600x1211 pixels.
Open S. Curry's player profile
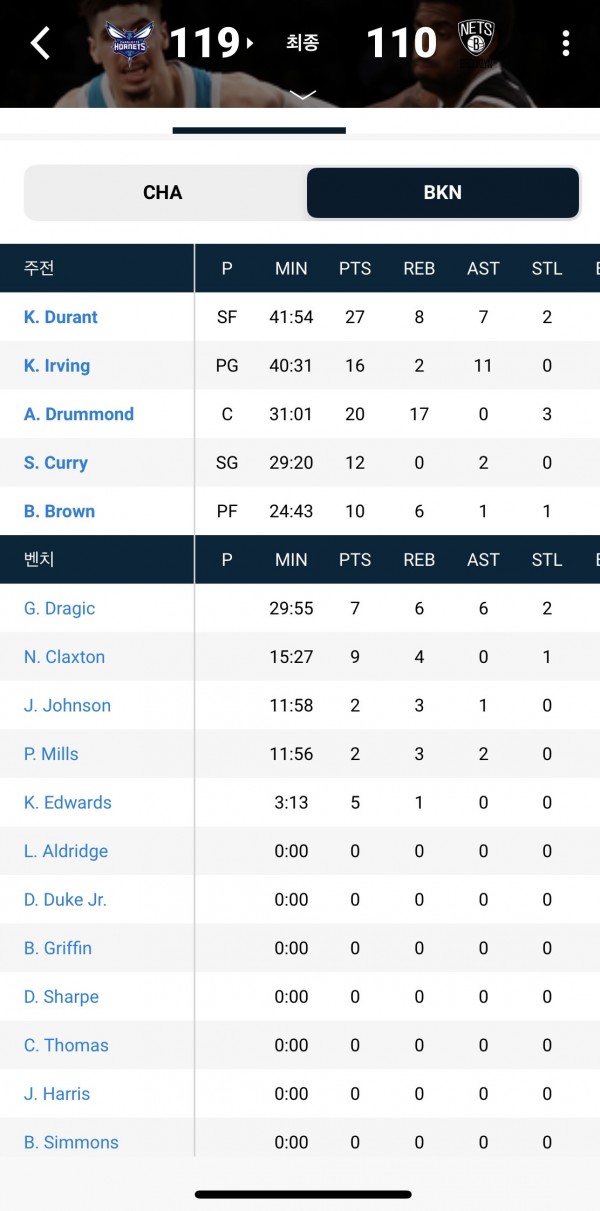[x=56, y=463]
